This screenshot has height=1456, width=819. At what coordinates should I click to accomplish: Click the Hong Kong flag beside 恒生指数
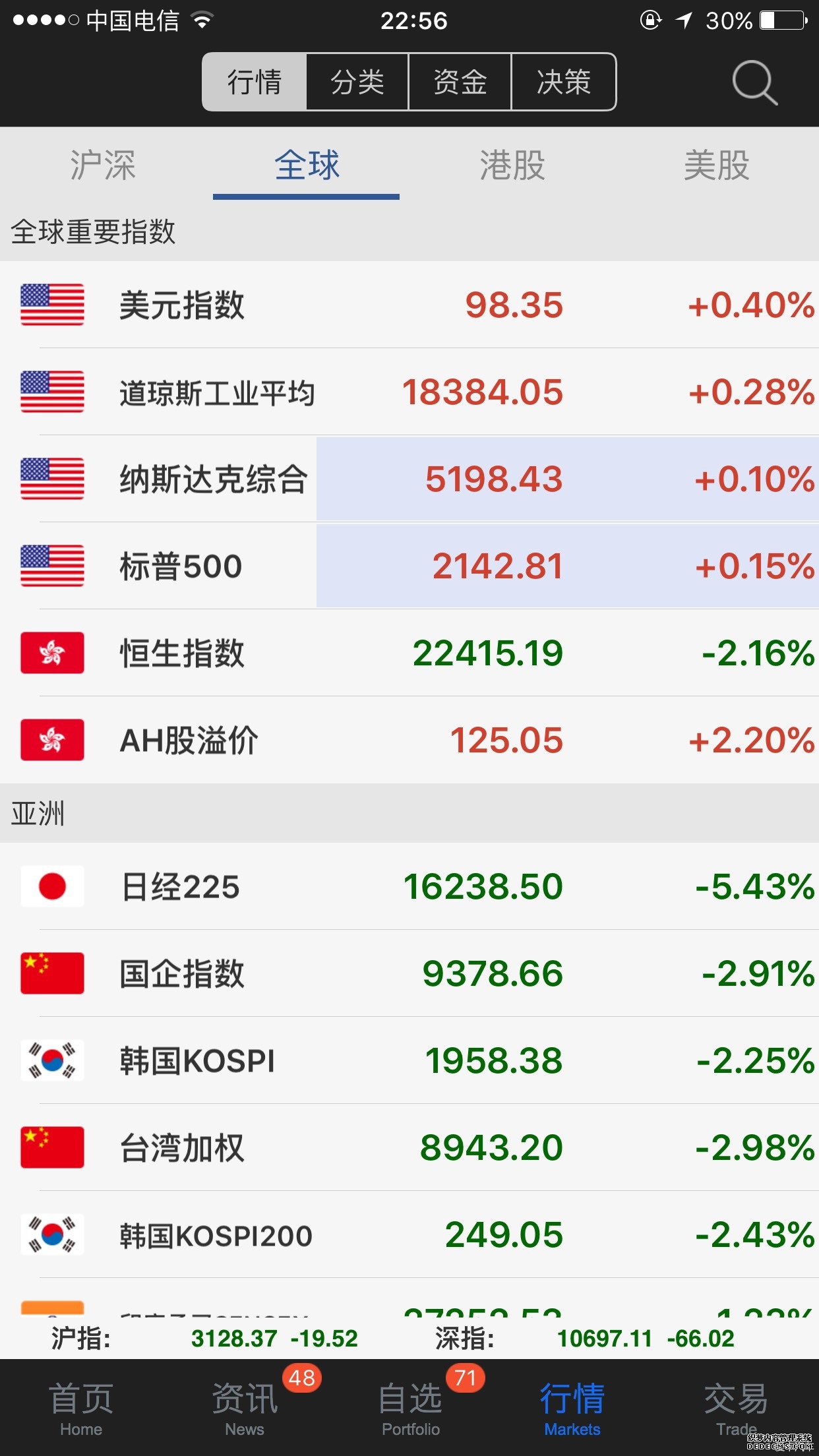point(52,653)
